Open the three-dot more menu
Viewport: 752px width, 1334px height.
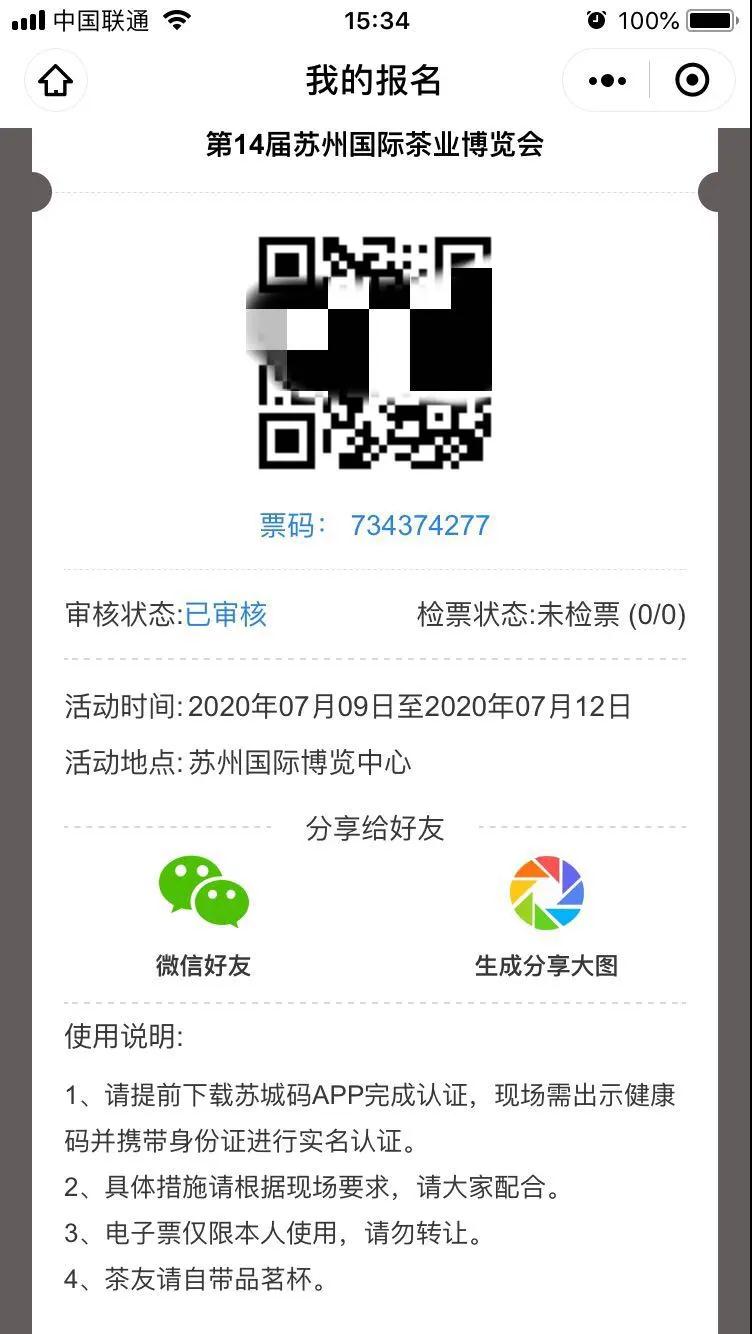point(607,81)
